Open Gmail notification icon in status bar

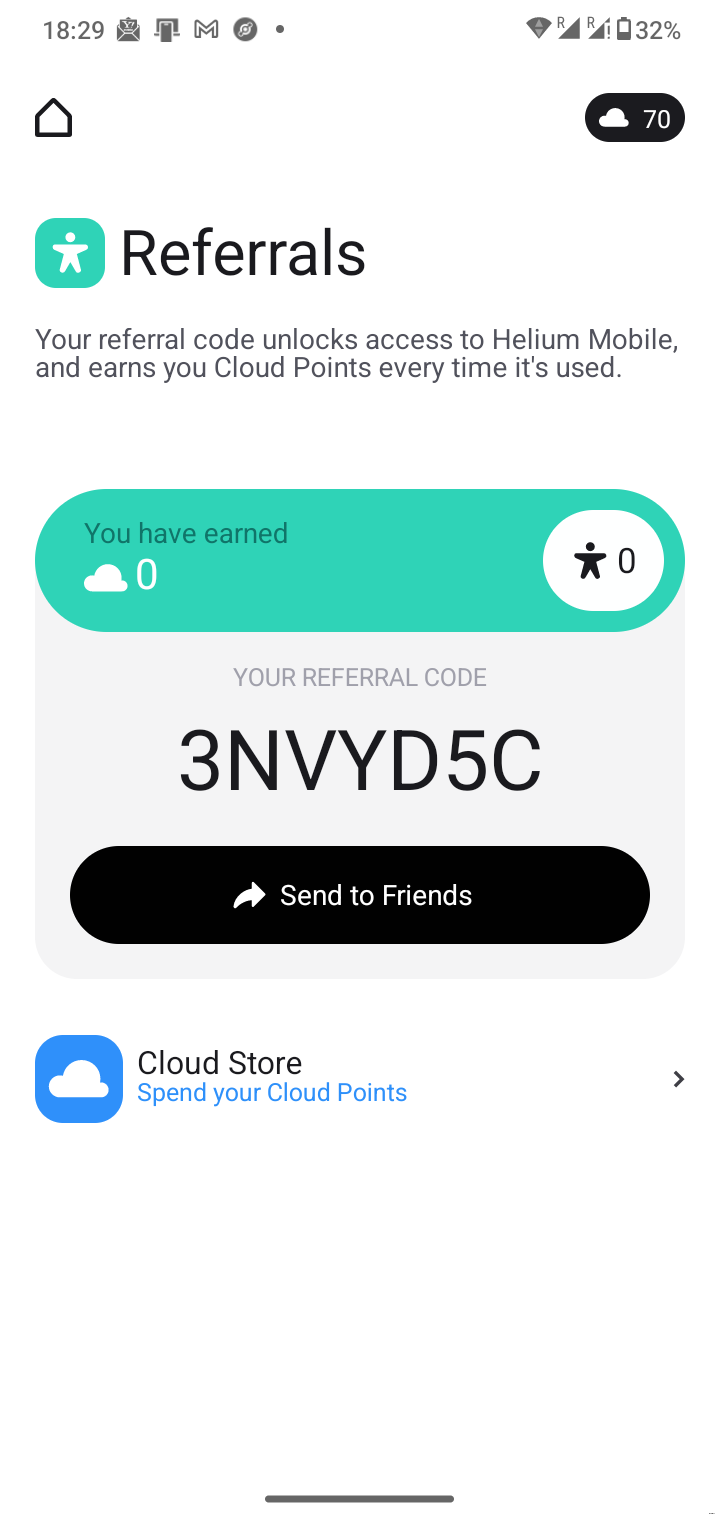pyautogui.click(x=205, y=29)
